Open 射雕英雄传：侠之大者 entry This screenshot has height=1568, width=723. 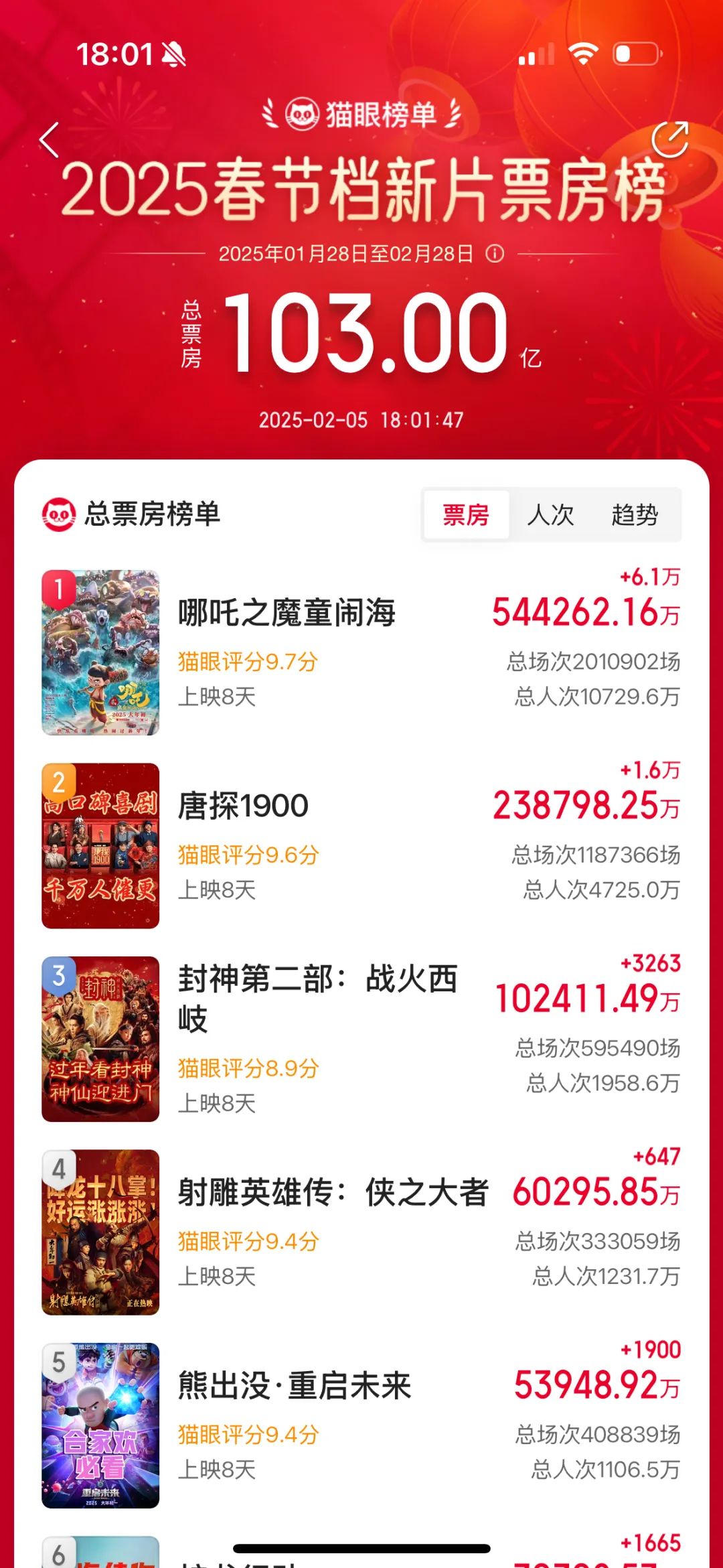333,1192
